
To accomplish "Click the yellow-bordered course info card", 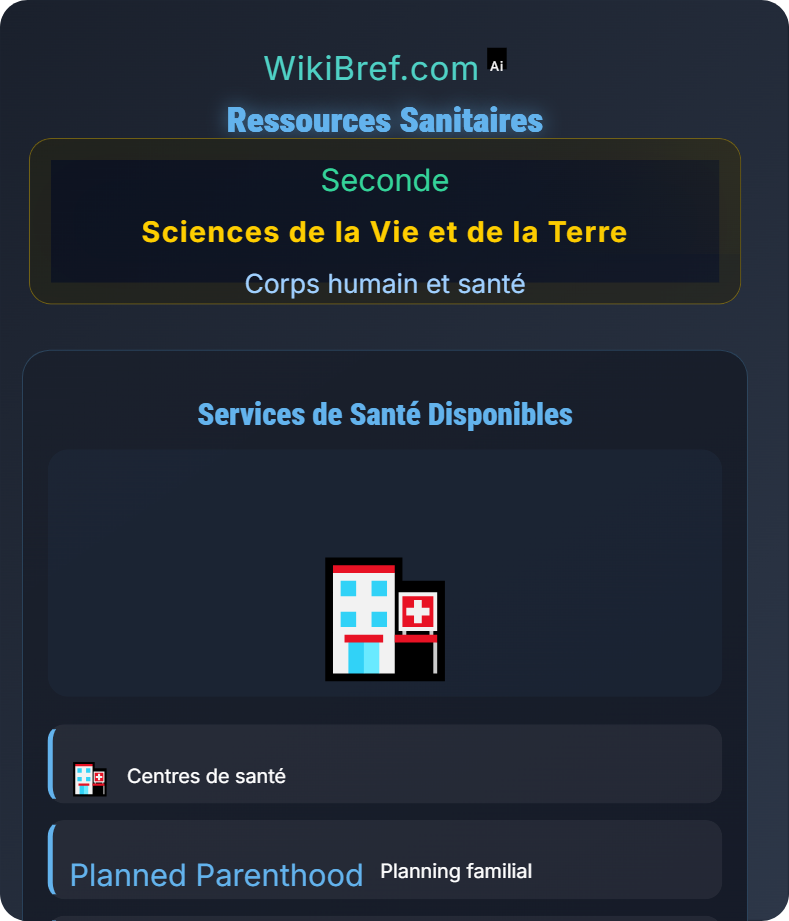I will 384,221.
